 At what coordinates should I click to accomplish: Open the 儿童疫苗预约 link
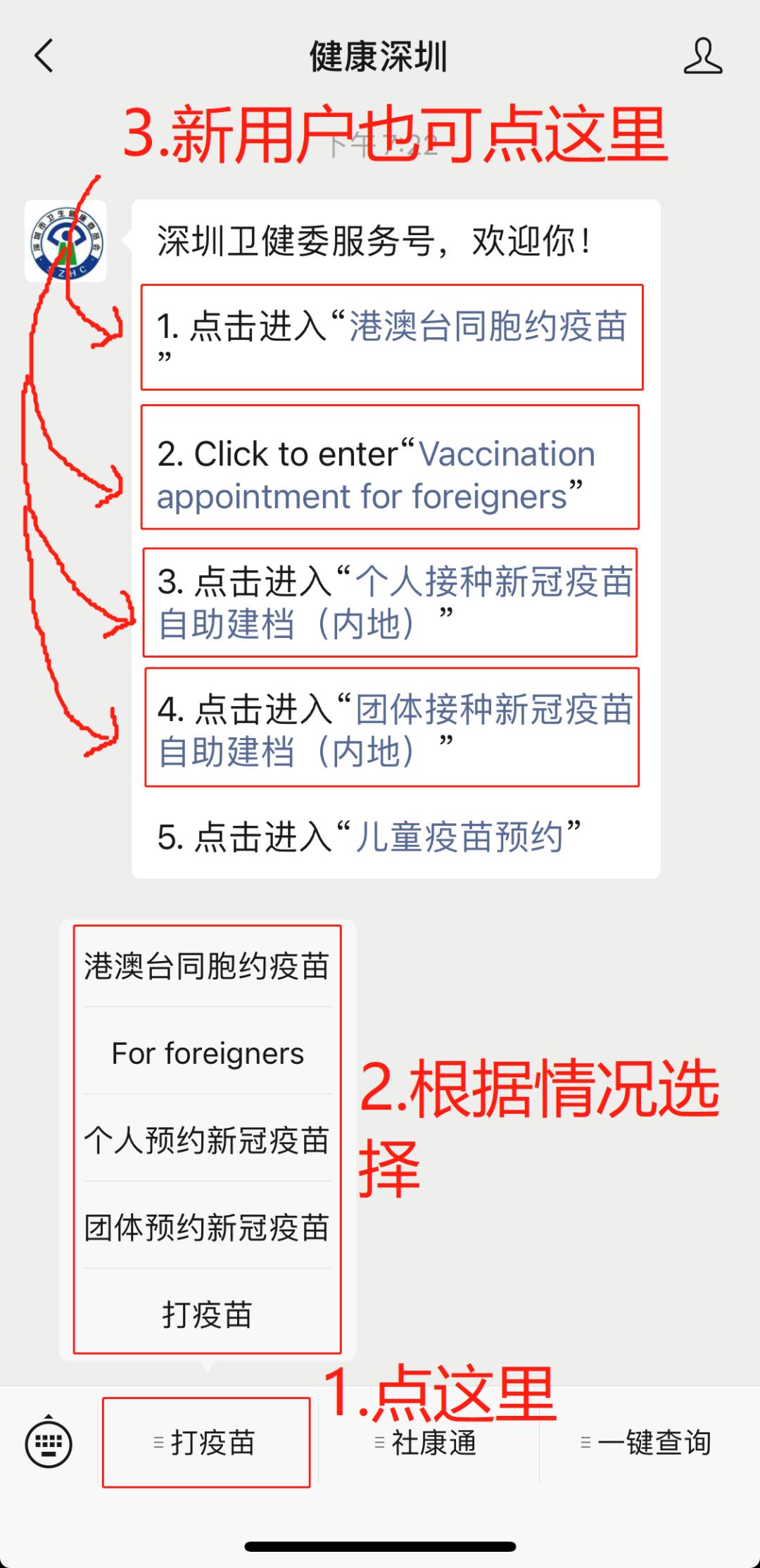tap(459, 837)
